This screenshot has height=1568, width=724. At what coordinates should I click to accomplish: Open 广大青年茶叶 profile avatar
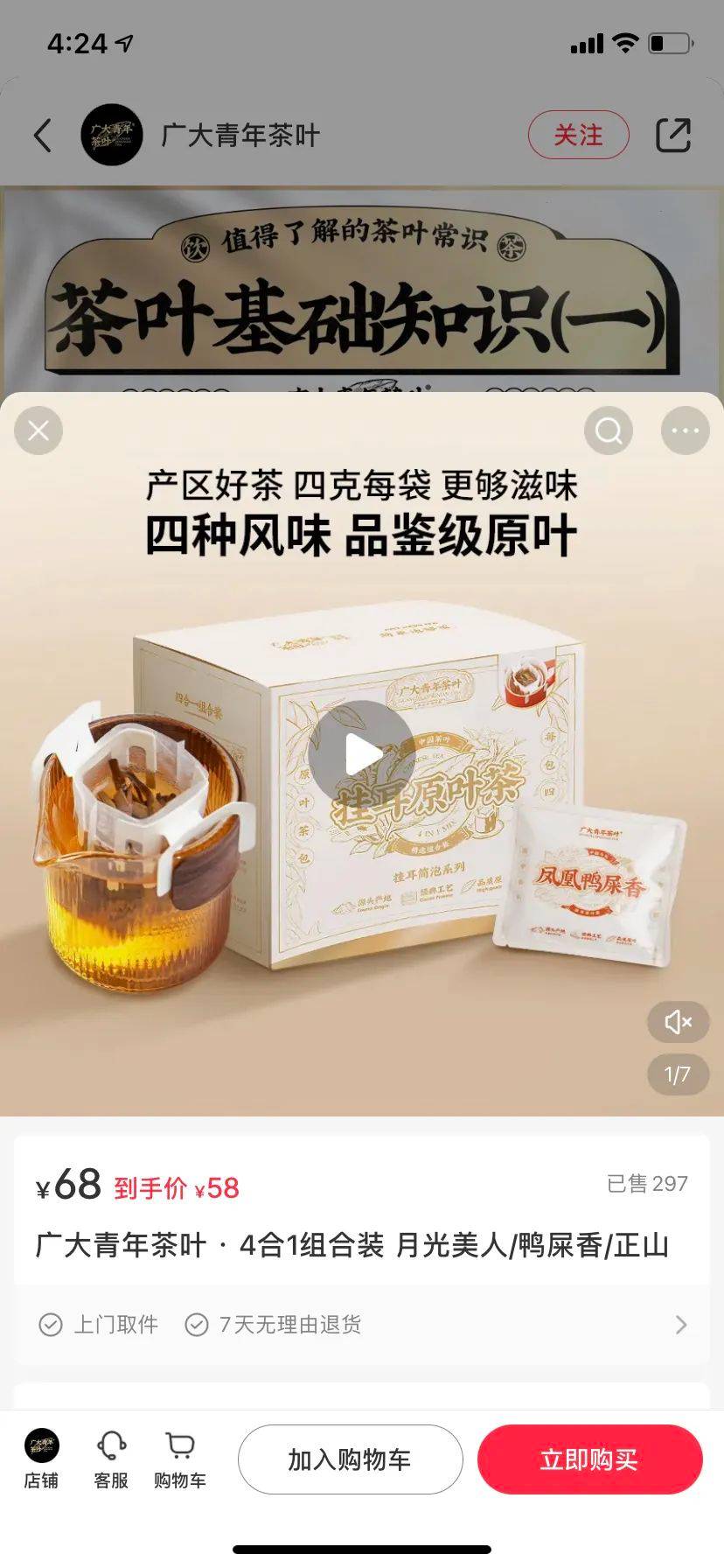click(x=112, y=135)
